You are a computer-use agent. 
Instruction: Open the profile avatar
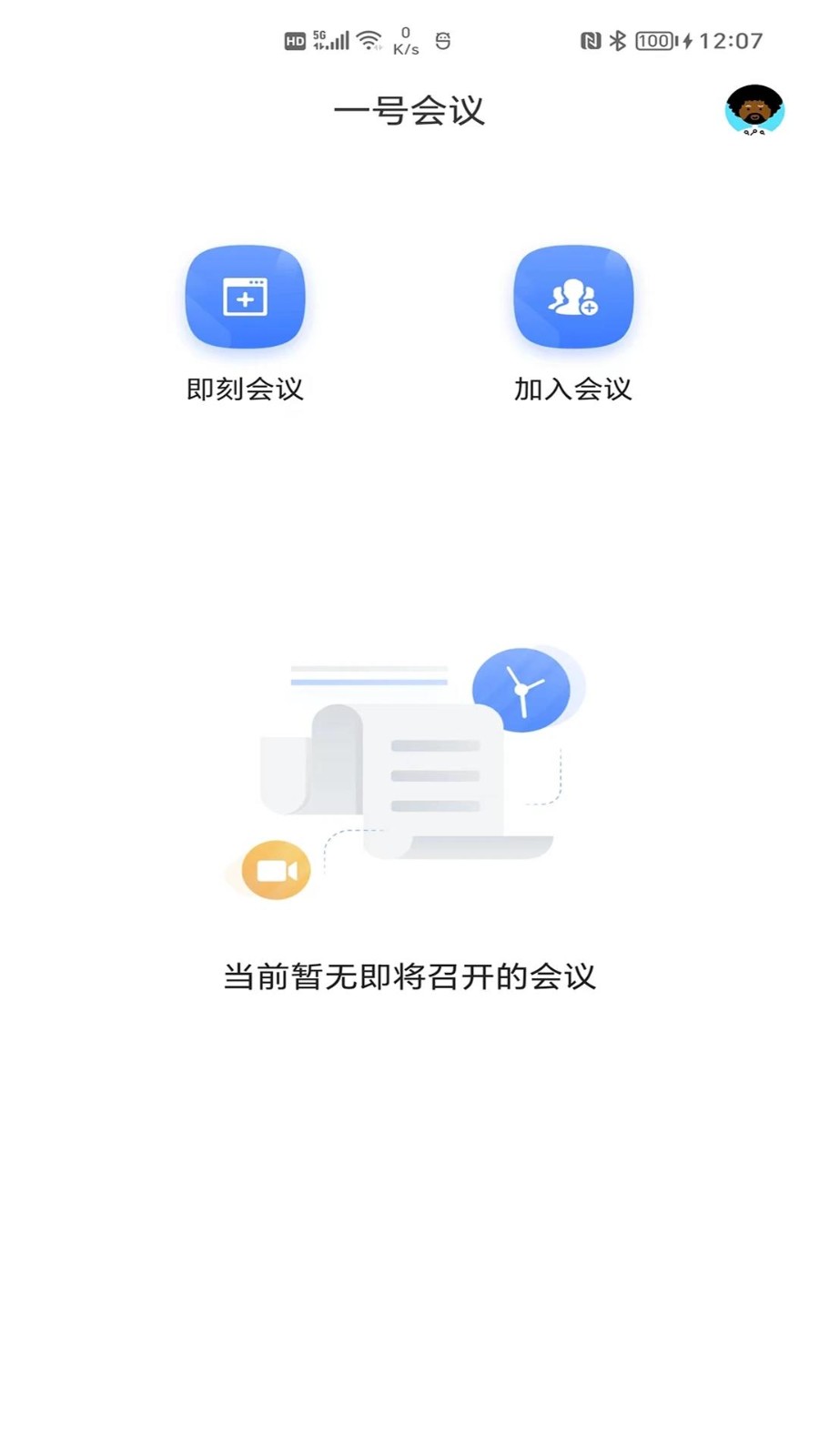point(754,110)
